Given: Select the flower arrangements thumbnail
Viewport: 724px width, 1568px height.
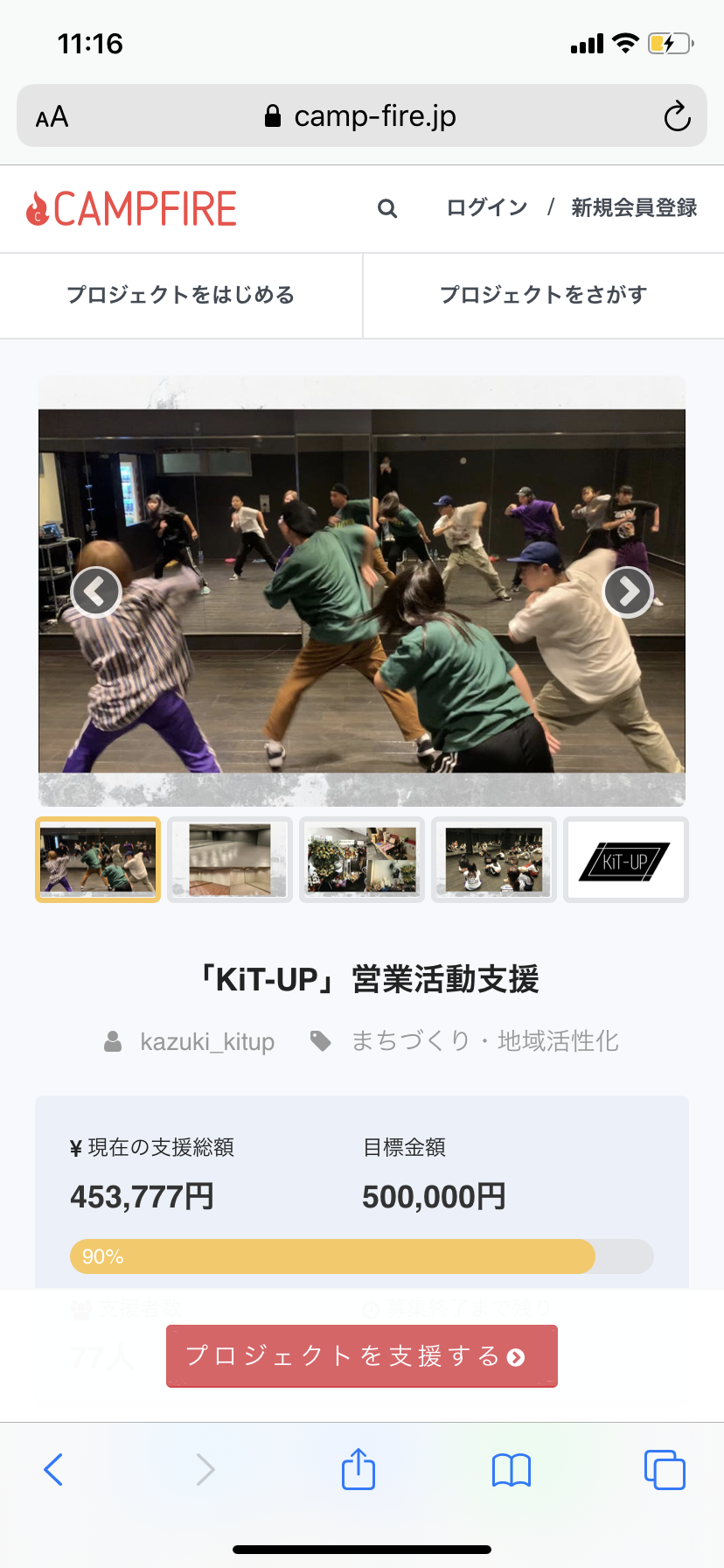Looking at the screenshot, I should 362,860.
